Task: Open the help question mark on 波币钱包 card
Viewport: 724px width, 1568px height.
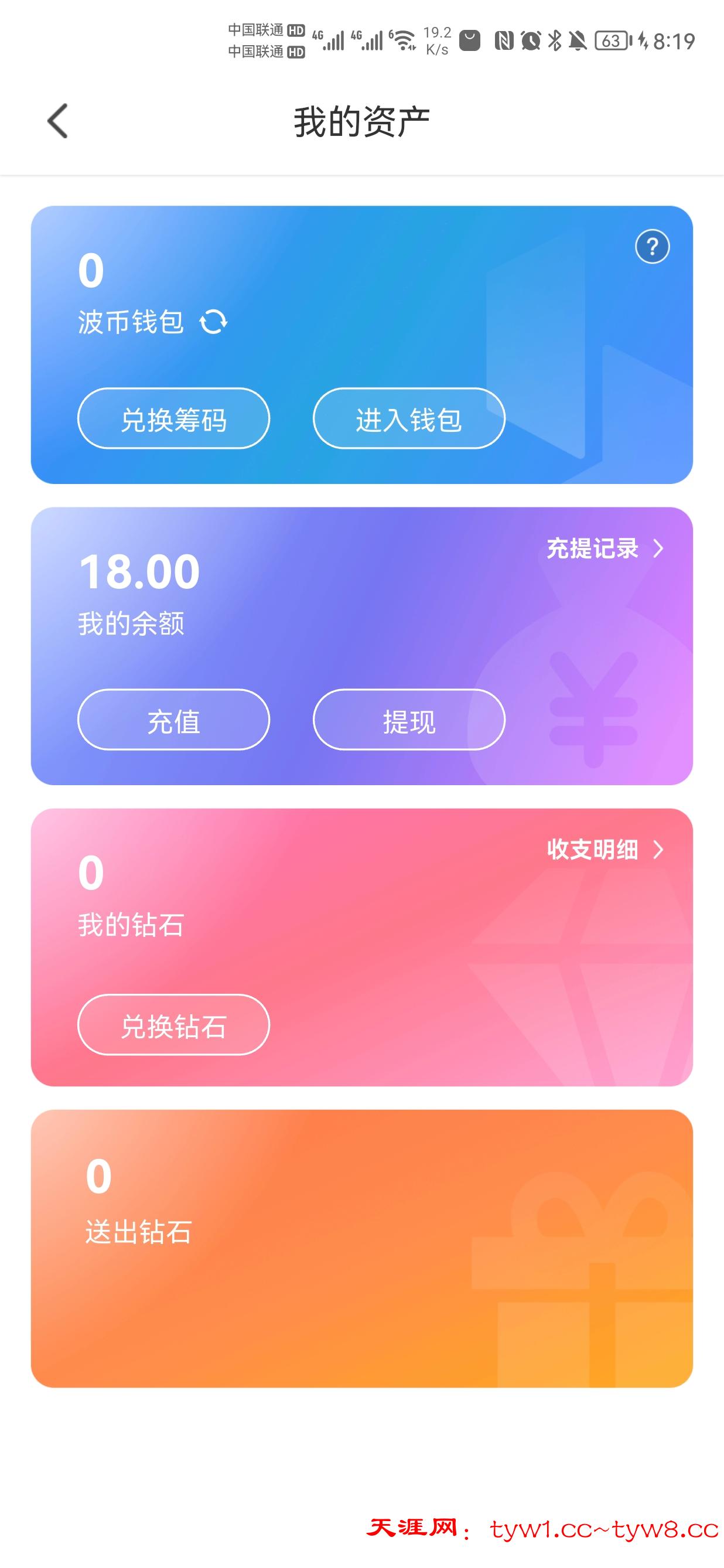Action: 653,247
